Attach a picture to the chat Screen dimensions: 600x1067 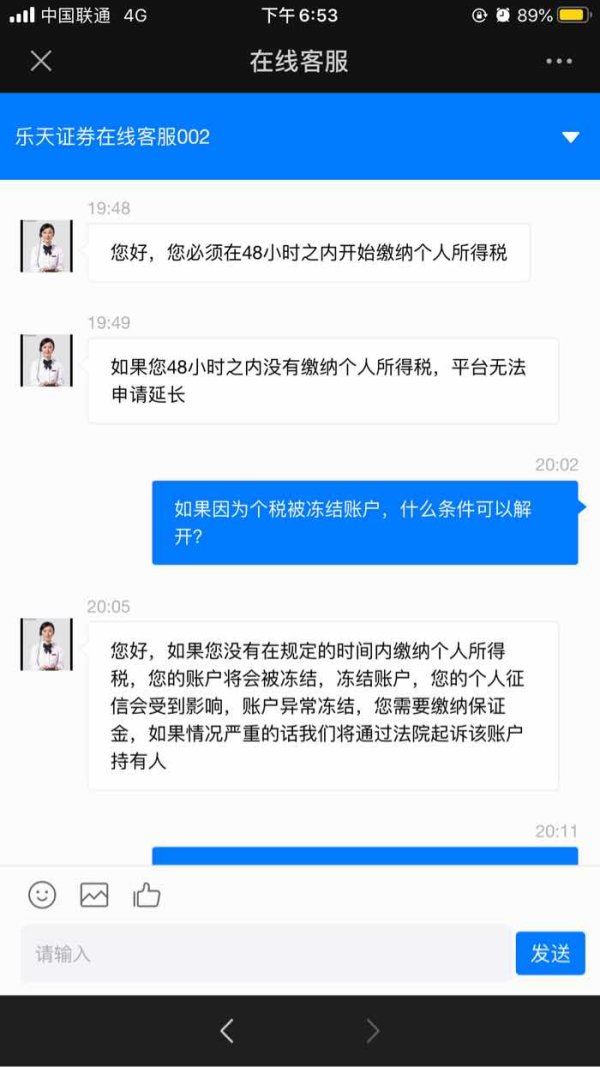(95, 894)
